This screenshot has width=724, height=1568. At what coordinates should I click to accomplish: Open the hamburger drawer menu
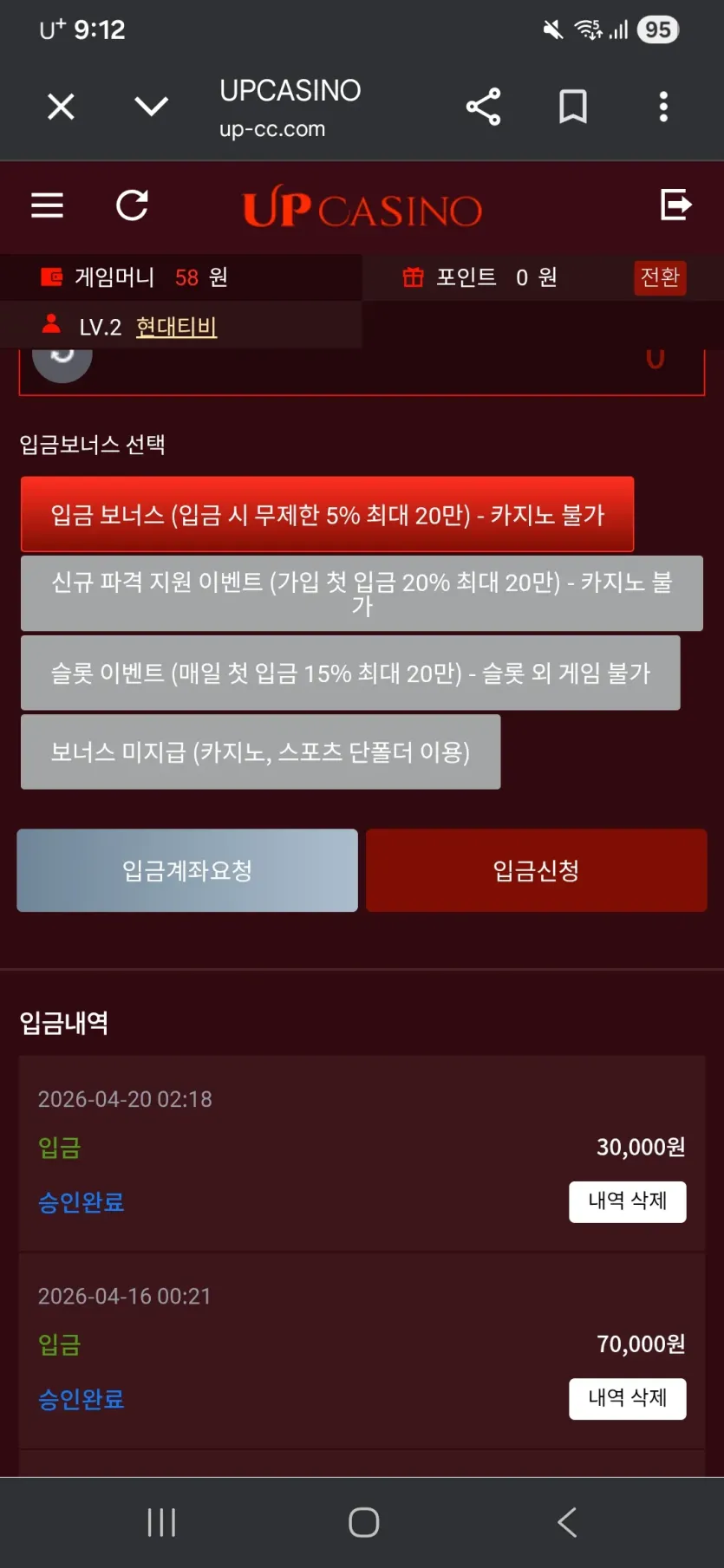(48, 205)
